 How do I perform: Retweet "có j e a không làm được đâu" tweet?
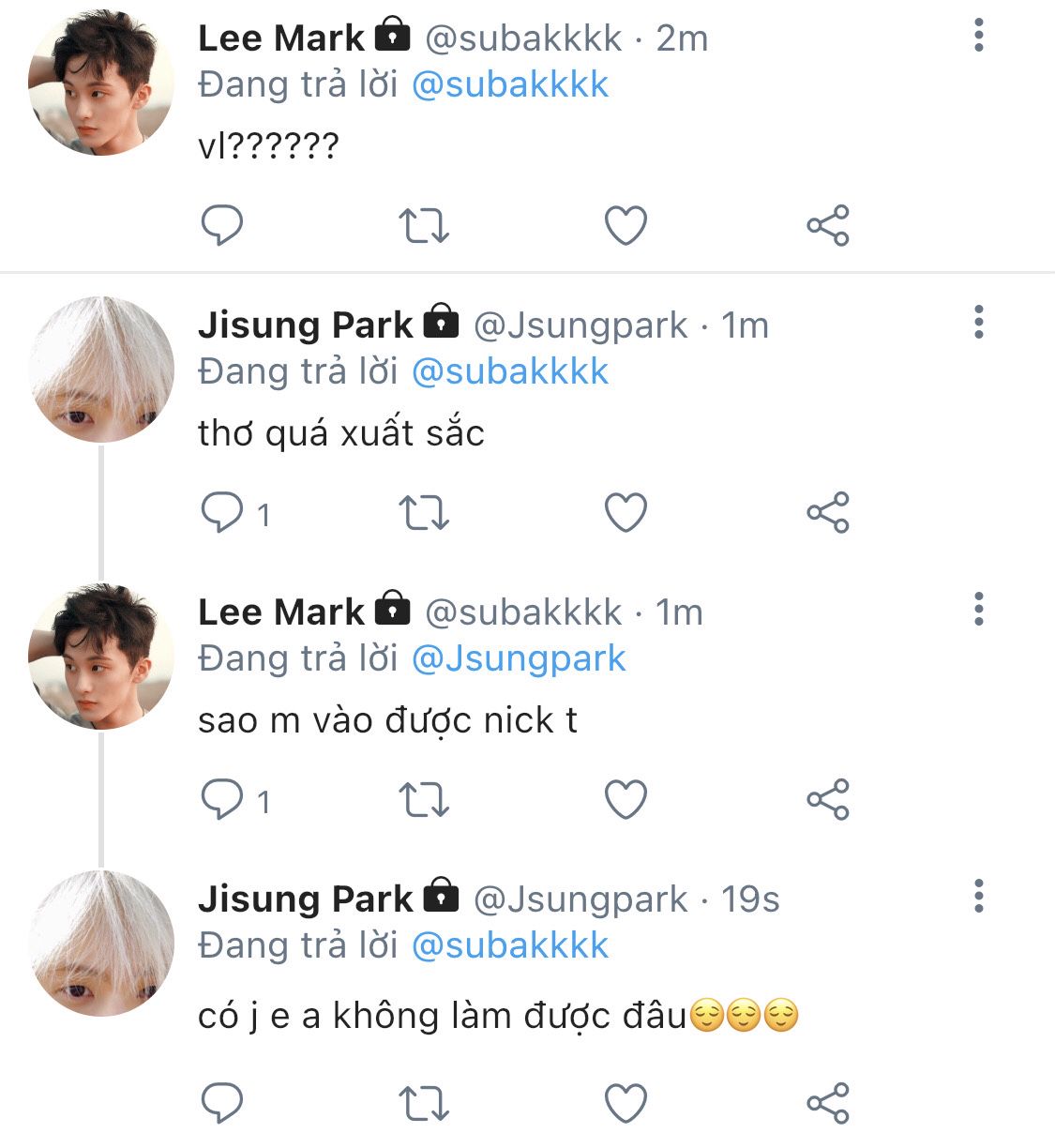point(424,1103)
